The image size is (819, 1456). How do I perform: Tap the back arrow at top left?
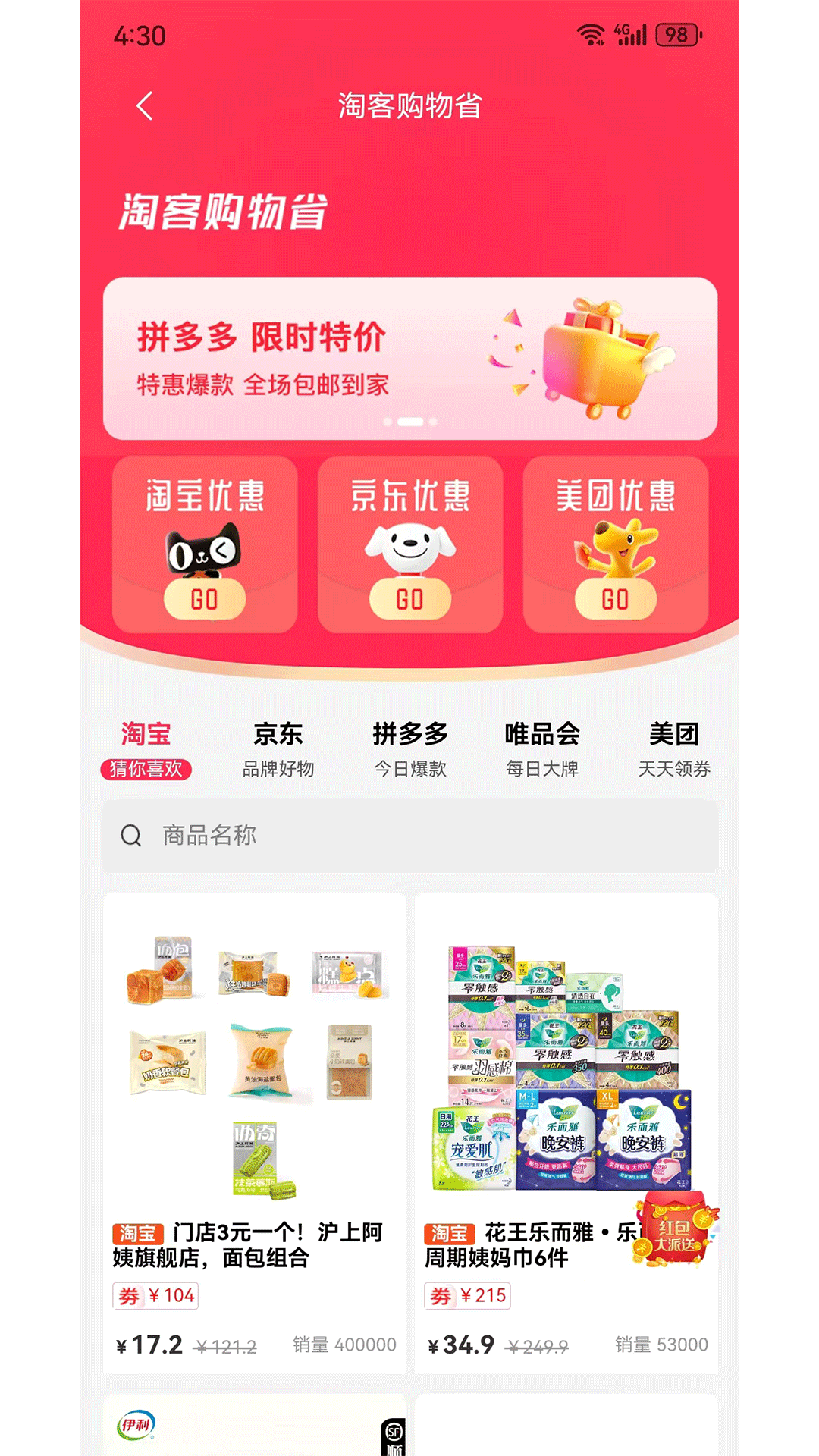(144, 106)
